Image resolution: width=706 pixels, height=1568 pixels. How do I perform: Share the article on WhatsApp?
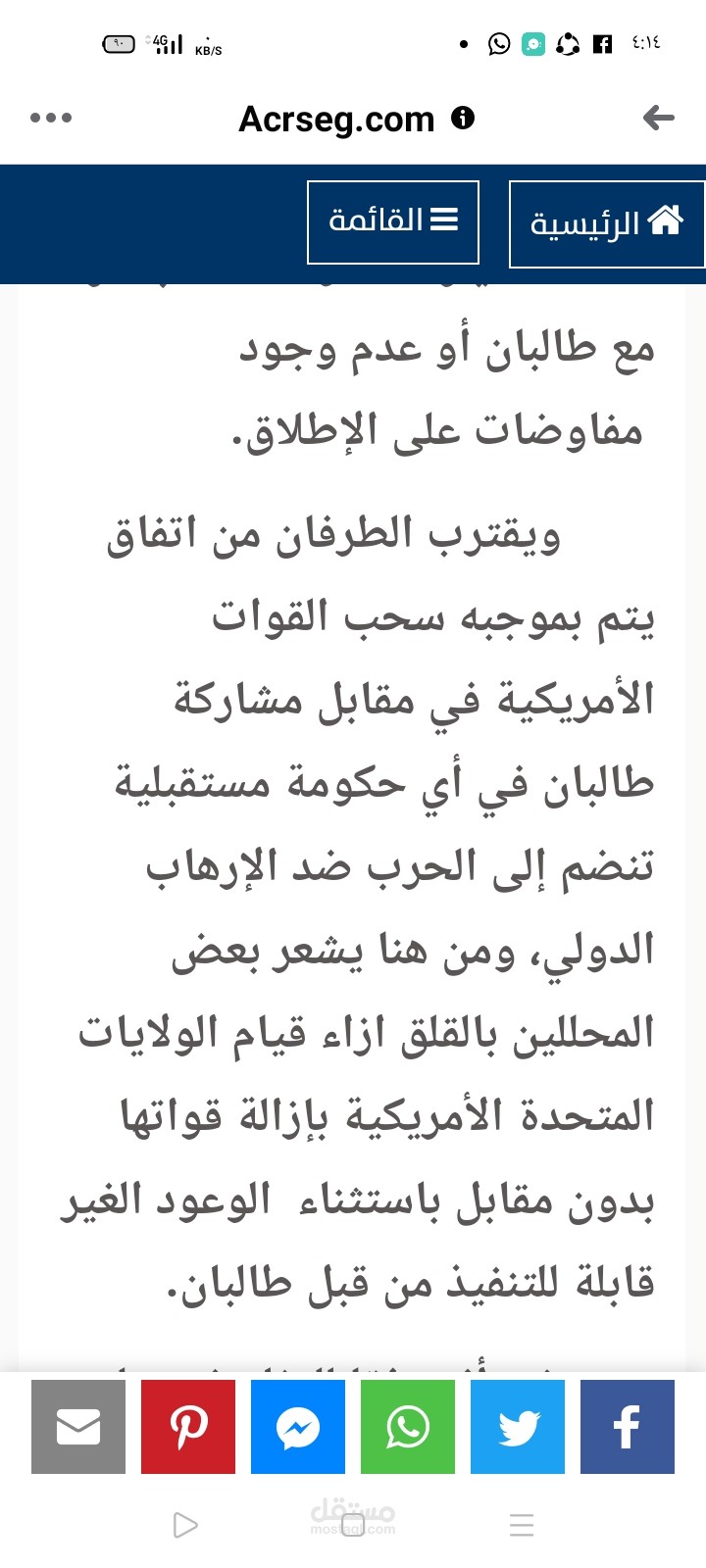coord(408,1427)
